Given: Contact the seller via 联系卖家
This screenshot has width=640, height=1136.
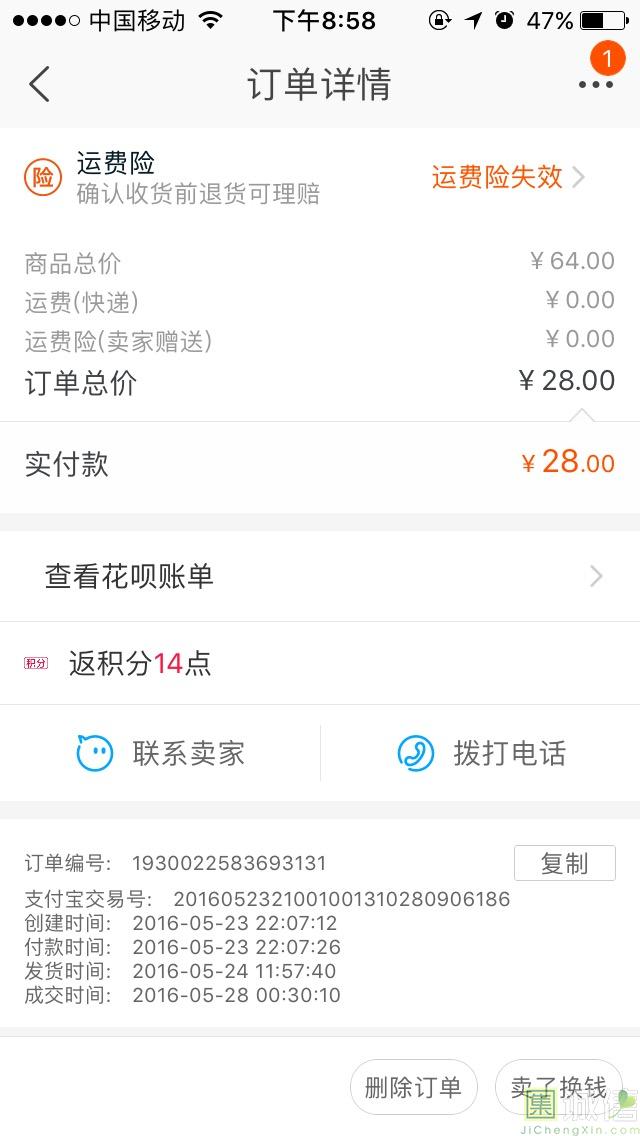Looking at the screenshot, I should coord(160,753).
